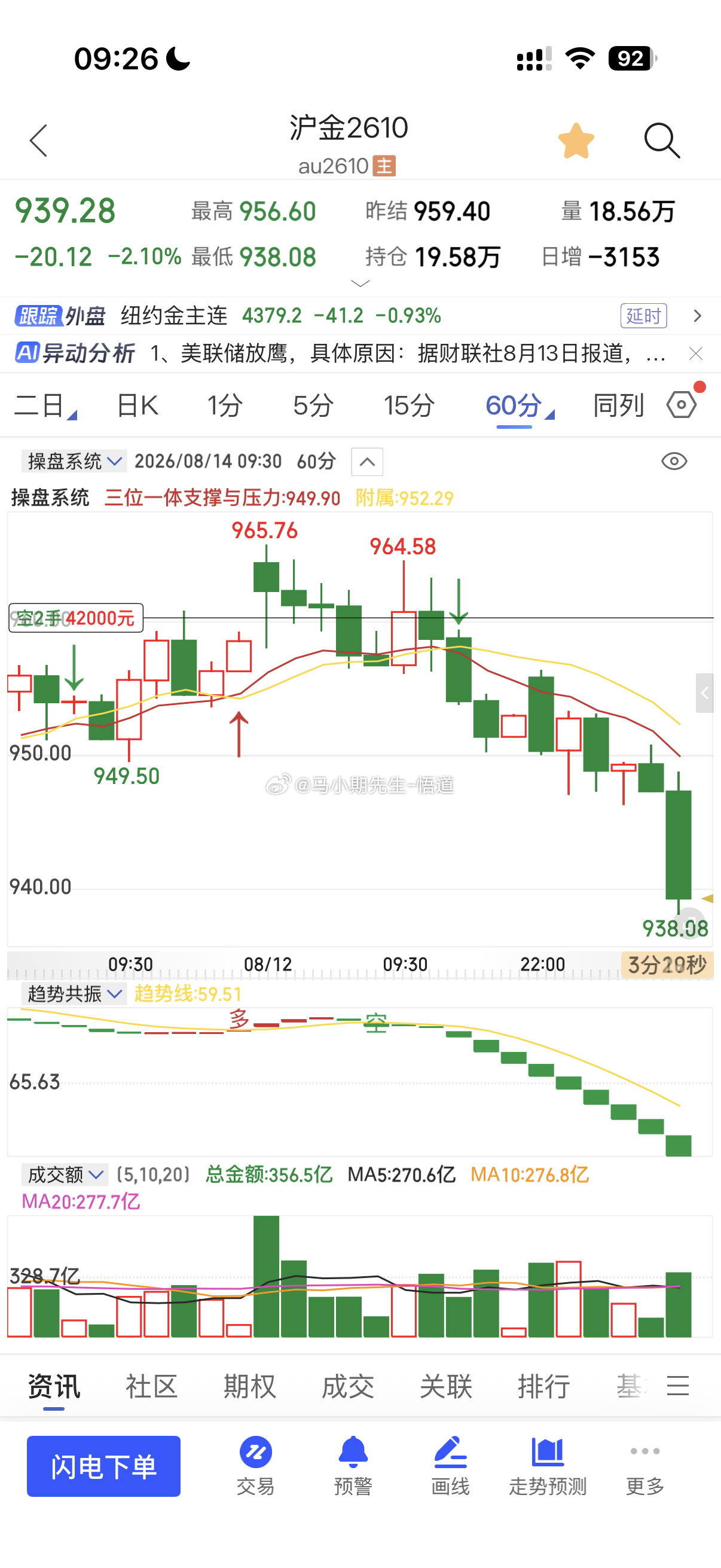Open the 操盘系统 indicator dropdown
Viewport: 721px width, 1568px height.
coord(74,461)
